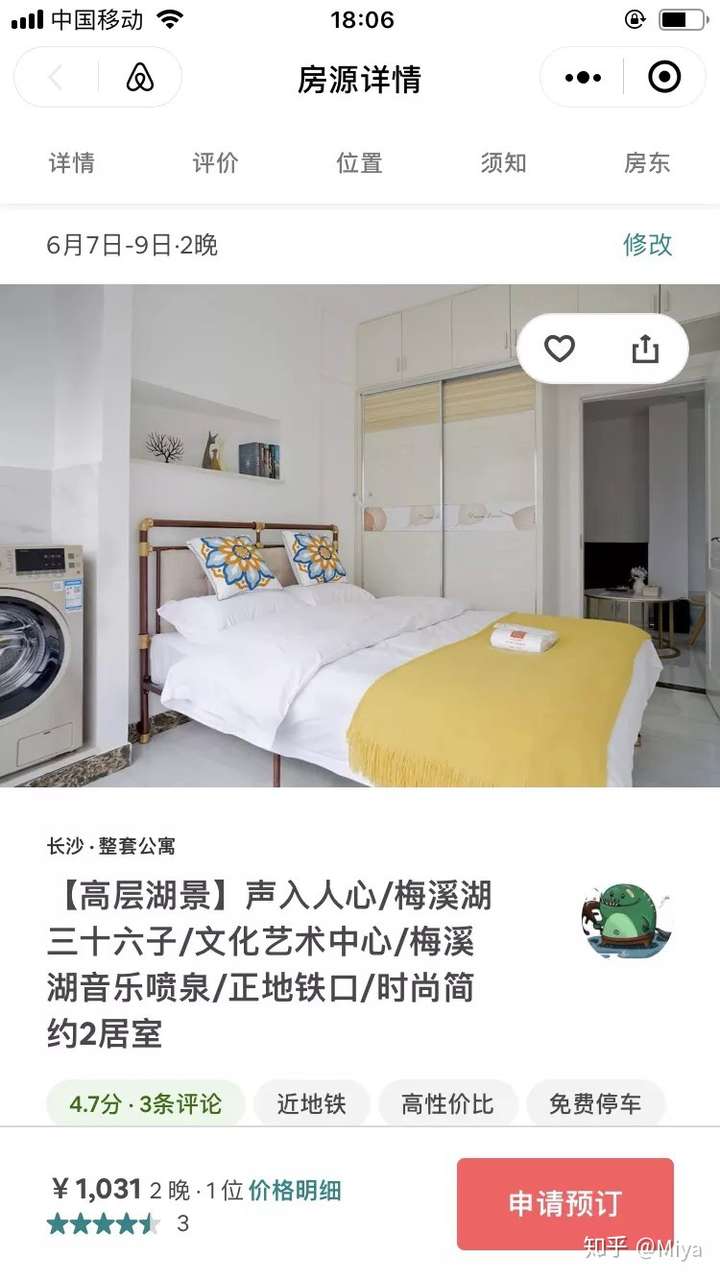Switch to the 位置 tab
This screenshot has height=1281, width=720.
pos(360,163)
